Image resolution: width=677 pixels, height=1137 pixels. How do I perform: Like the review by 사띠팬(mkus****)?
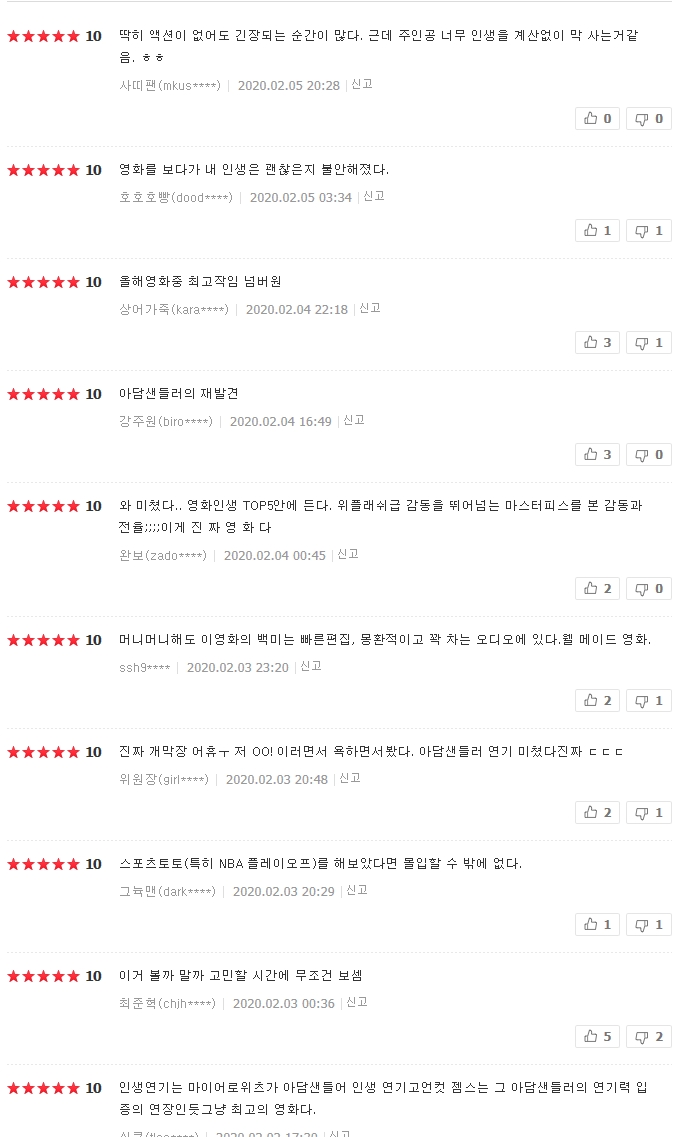(x=597, y=118)
